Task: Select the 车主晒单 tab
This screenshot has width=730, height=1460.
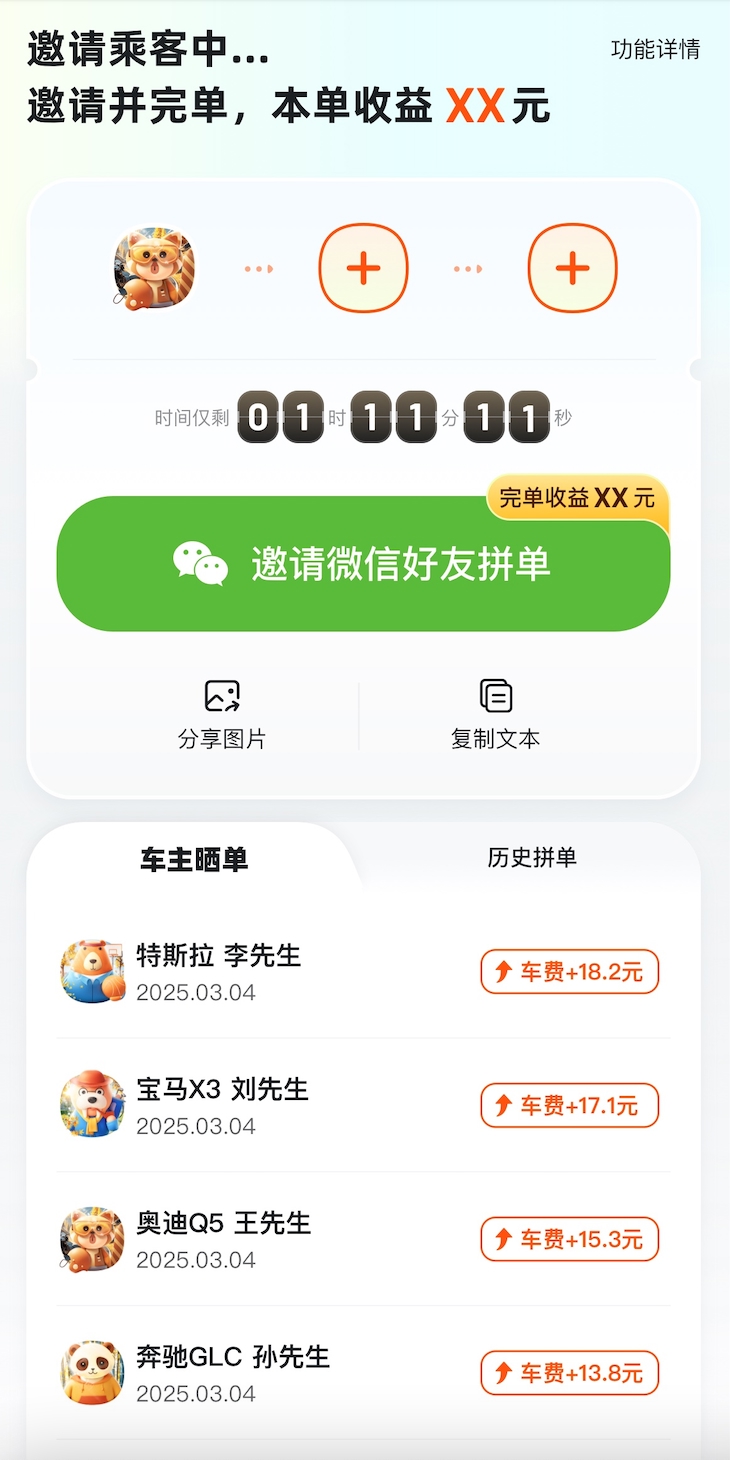Action: coord(194,859)
